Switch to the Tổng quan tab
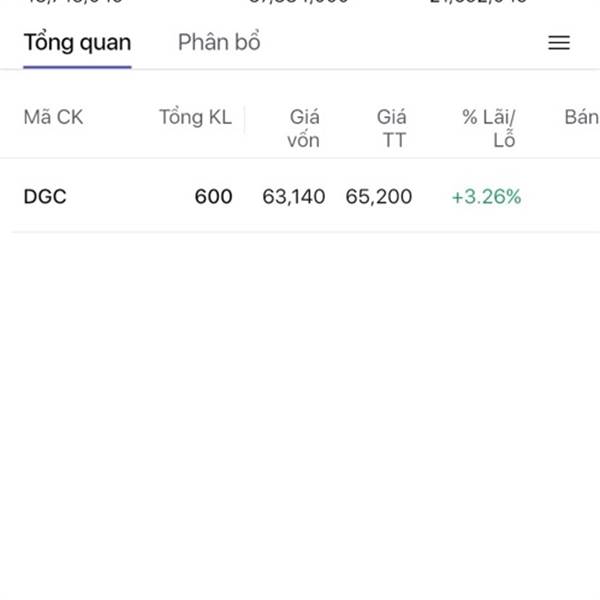 77,43
